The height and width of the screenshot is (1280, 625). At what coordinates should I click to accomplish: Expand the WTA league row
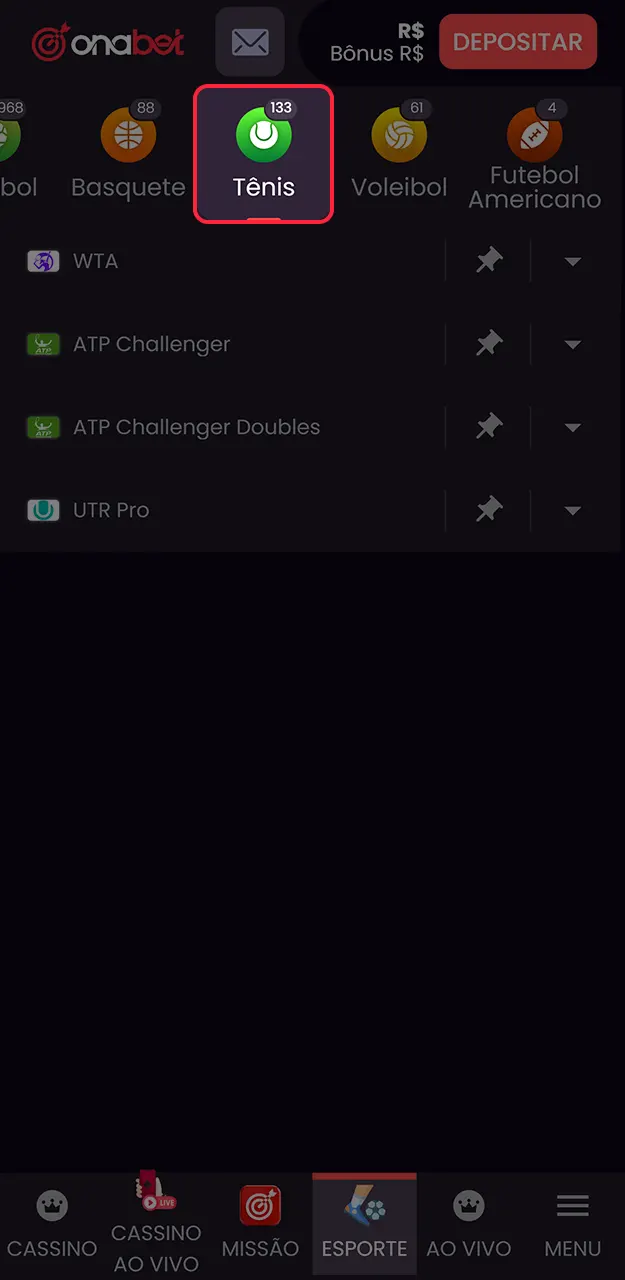[x=572, y=261]
